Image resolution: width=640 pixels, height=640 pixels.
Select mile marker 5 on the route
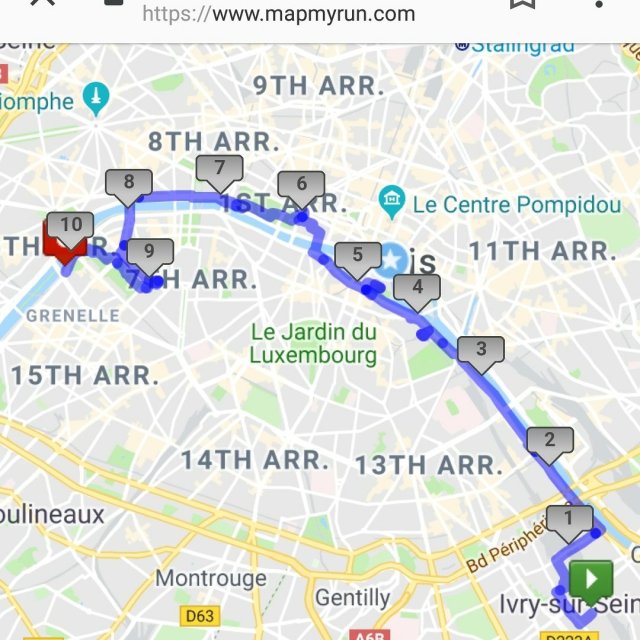tap(357, 255)
